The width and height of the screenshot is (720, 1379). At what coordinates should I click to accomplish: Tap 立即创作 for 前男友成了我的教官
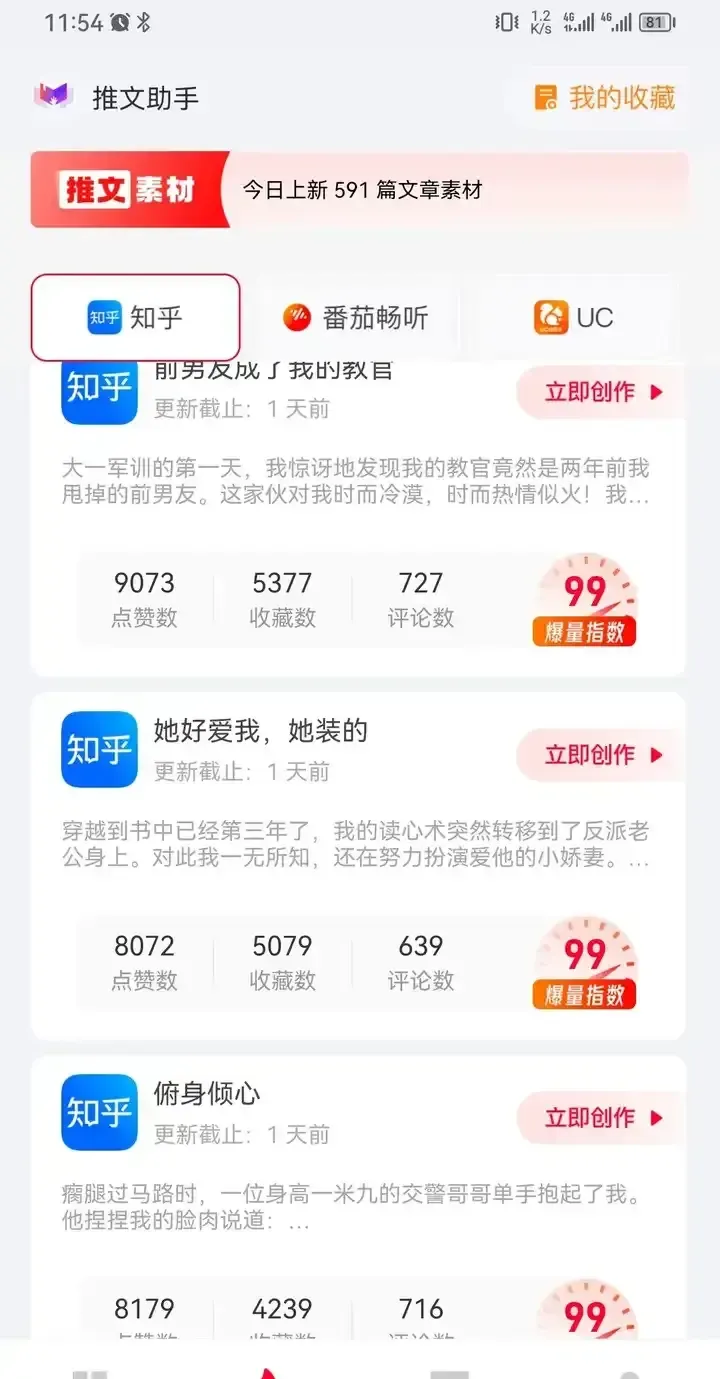coord(602,392)
